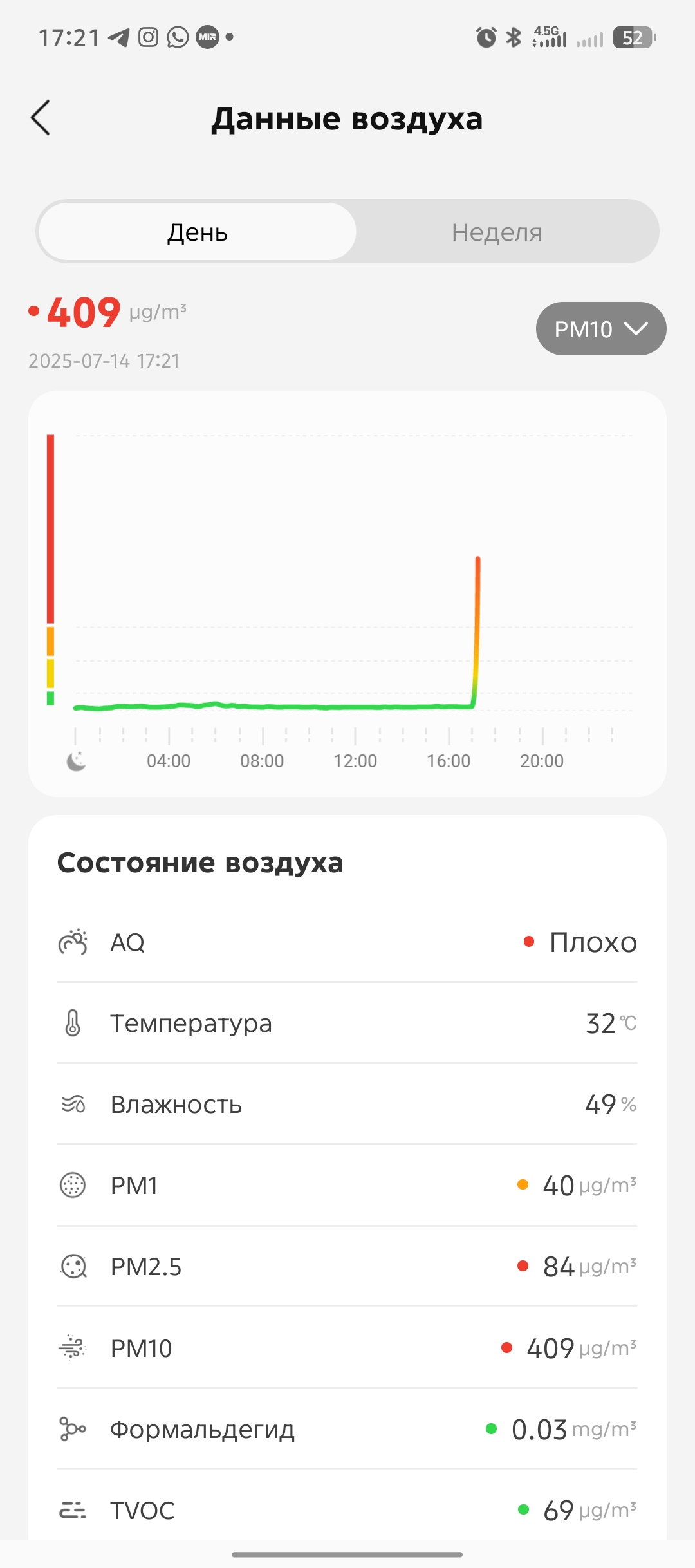
Task: Go back from air data screen
Action: pyautogui.click(x=41, y=118)
